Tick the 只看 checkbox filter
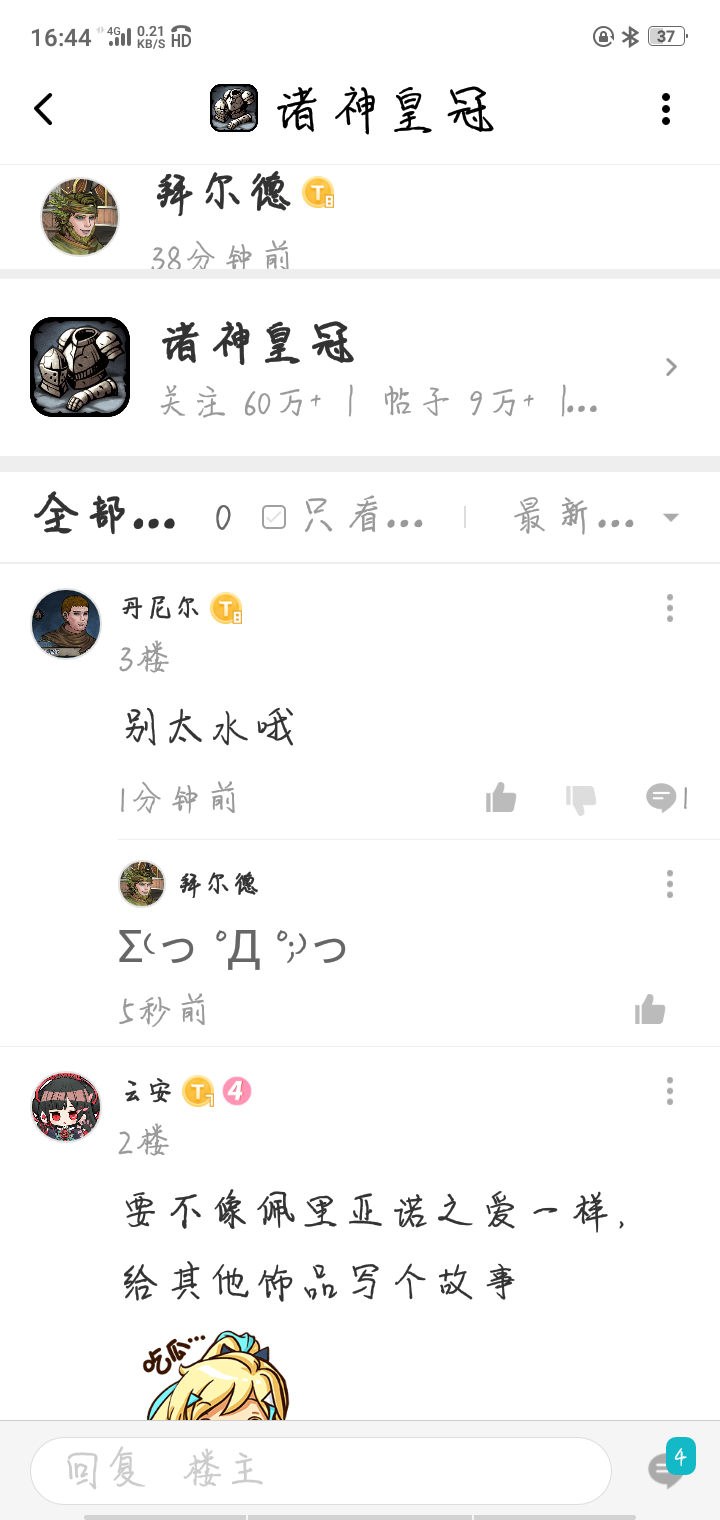Viewport: 720px width, 1520px height. coord(273,517)
